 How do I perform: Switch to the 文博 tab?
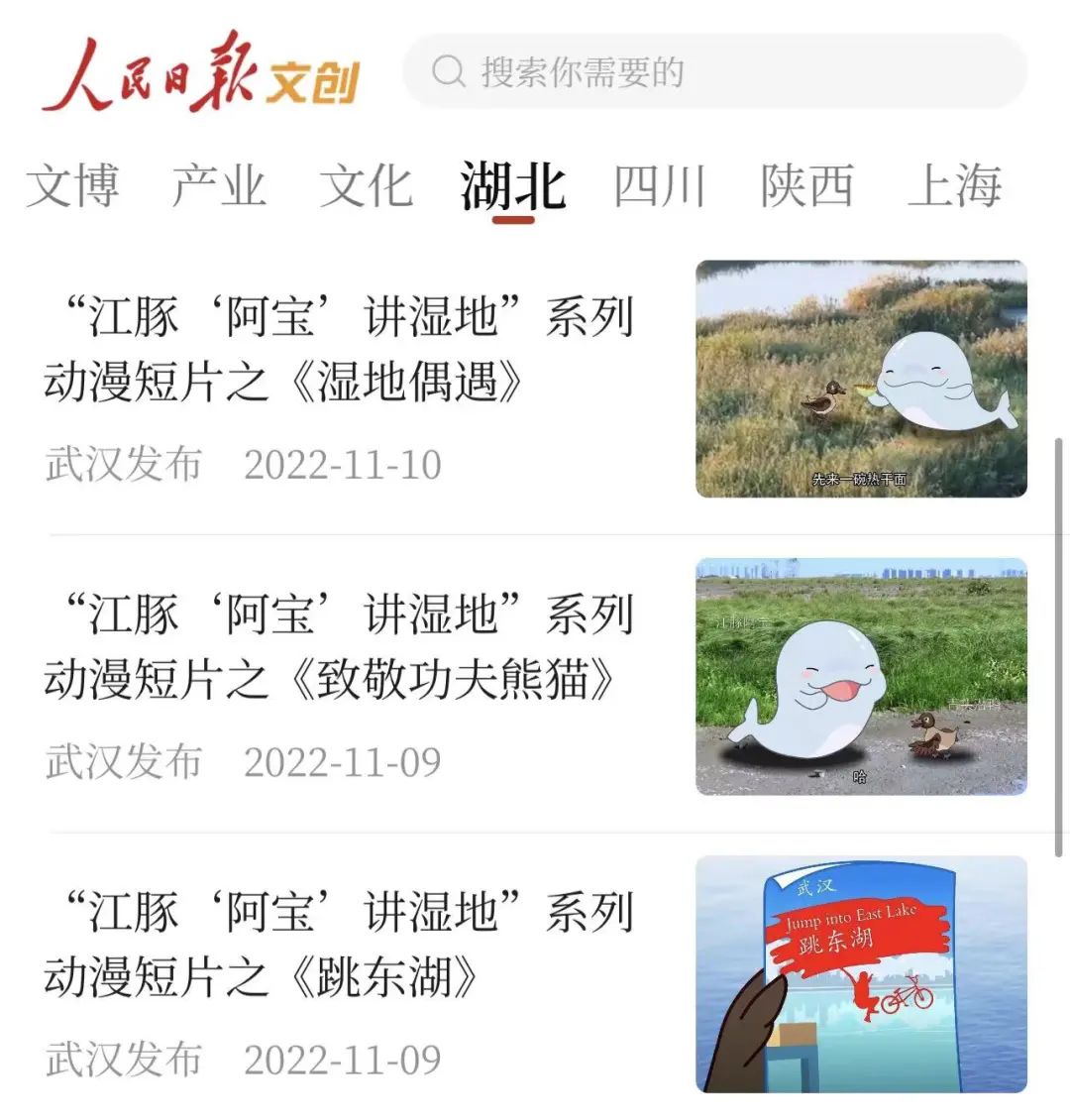[x=73, y=185]
